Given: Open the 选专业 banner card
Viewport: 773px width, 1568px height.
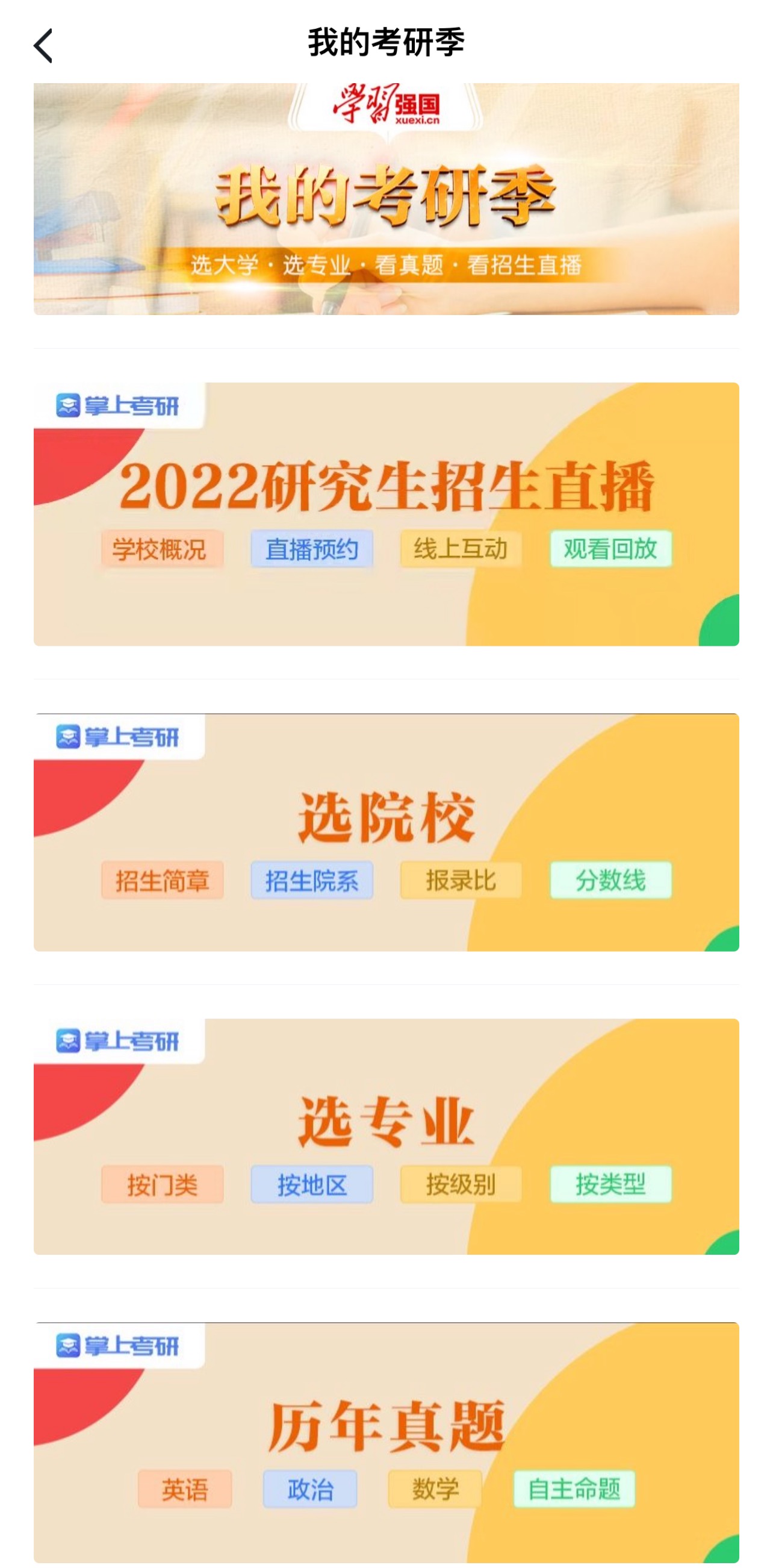Looking at the screenshot, I should click(386, 1136).
